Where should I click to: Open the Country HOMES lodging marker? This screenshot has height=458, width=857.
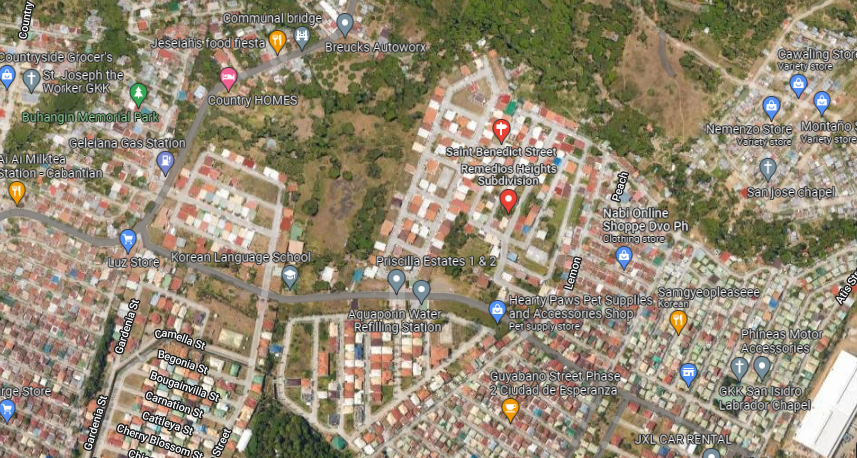tap(228, 77)
